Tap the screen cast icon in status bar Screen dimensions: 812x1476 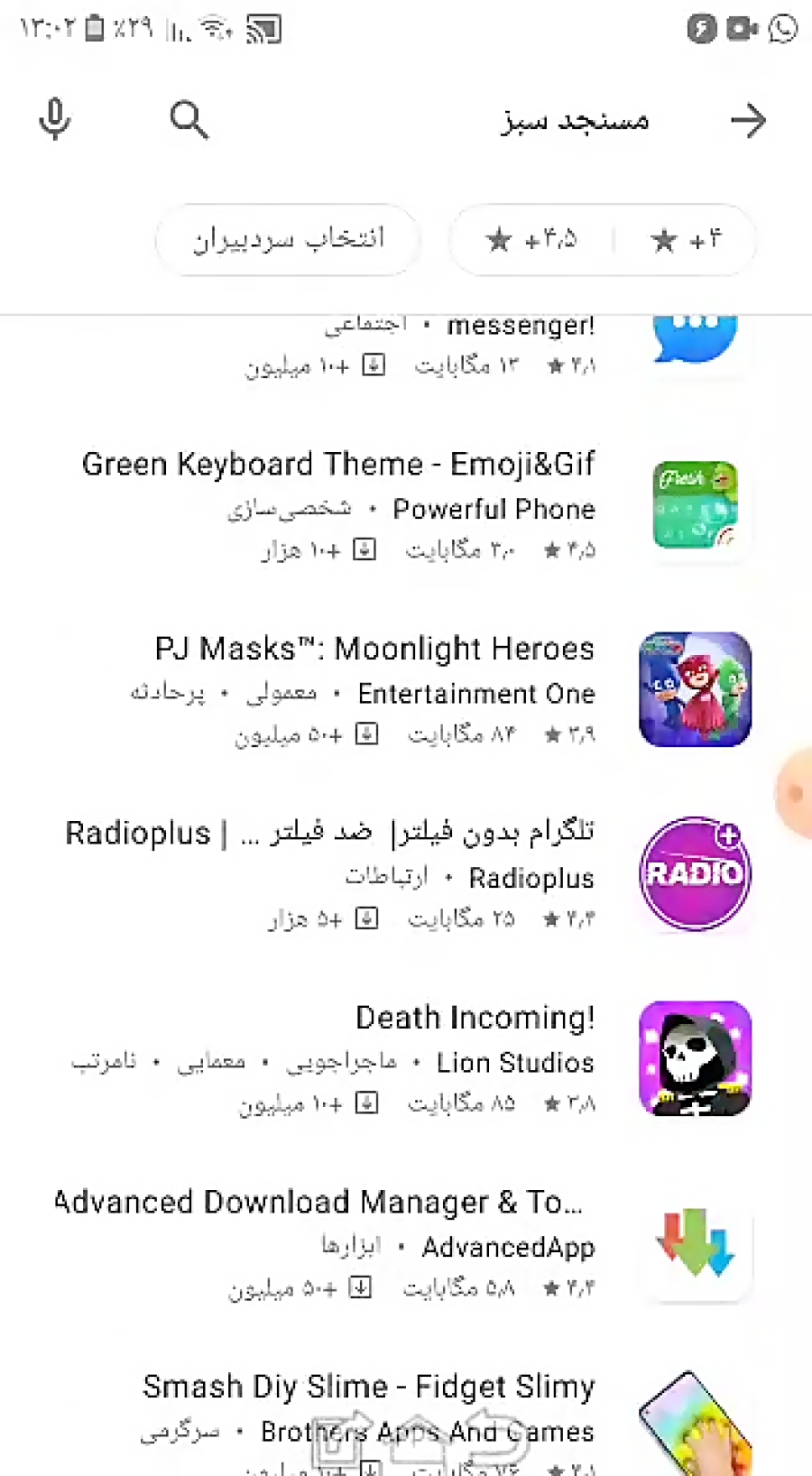click(264, 29)
